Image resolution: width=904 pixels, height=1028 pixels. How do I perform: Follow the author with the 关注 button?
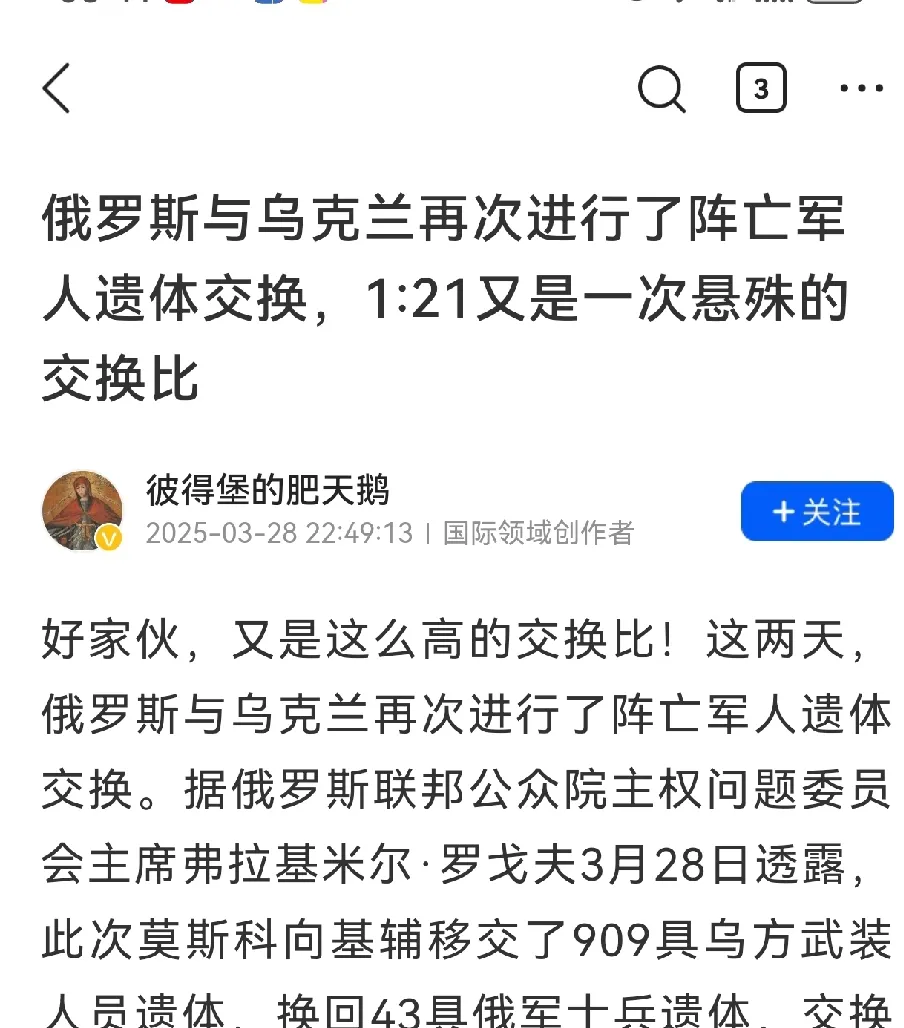tap(816, 512)
